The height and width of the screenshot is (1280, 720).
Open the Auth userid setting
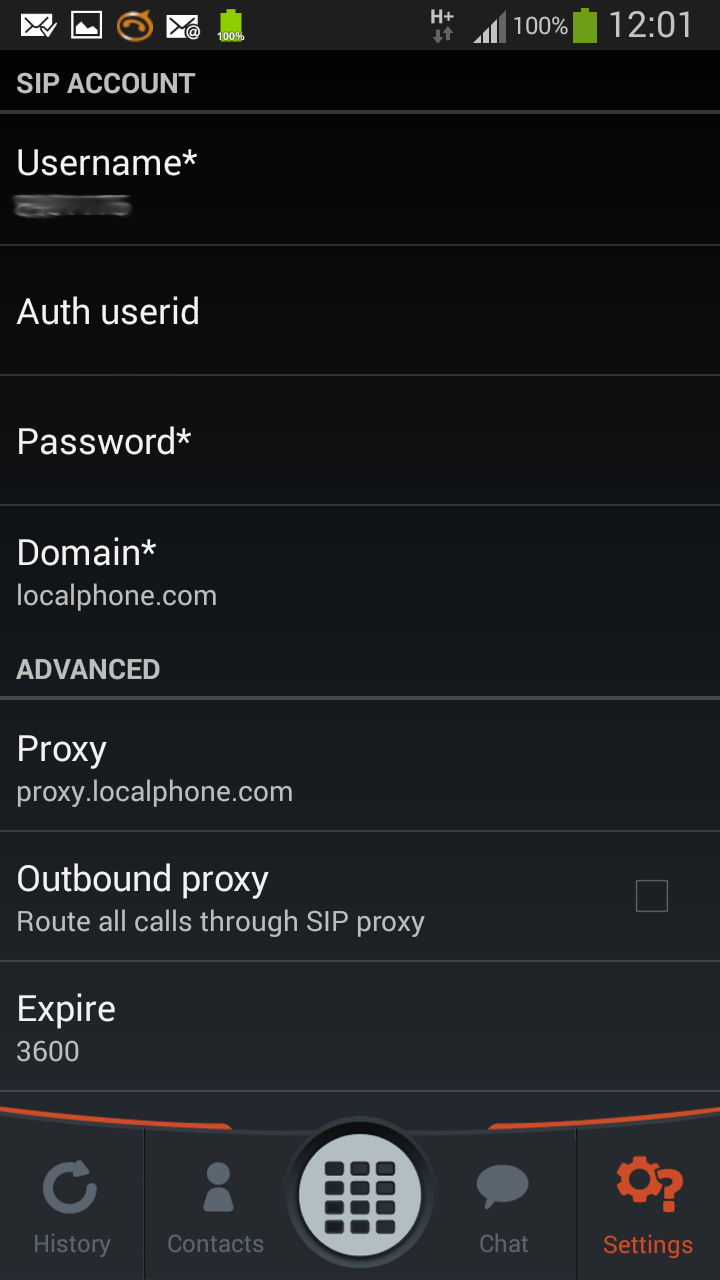tap(360, 311)
